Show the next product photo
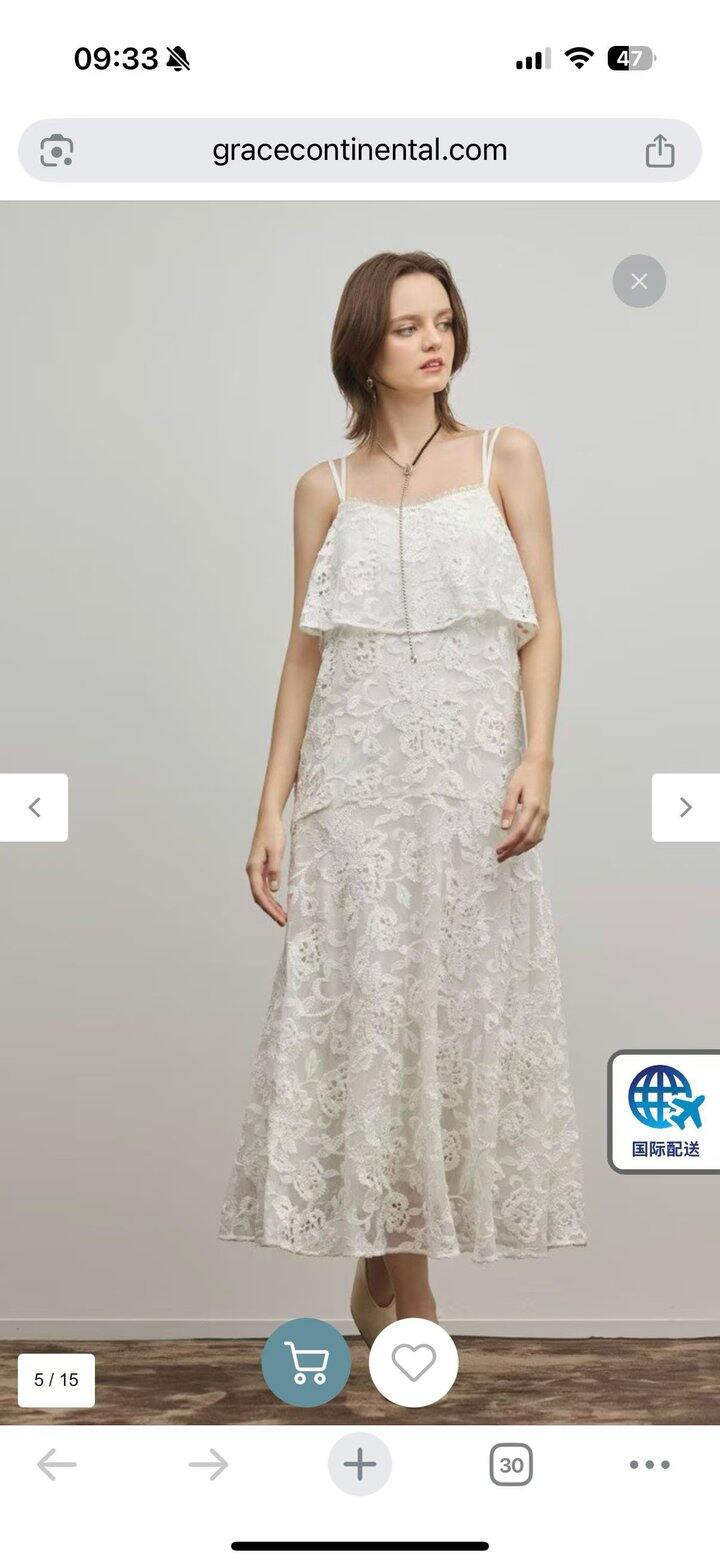This screenshot has height=1565, width=720. click(x=686, y=807)
